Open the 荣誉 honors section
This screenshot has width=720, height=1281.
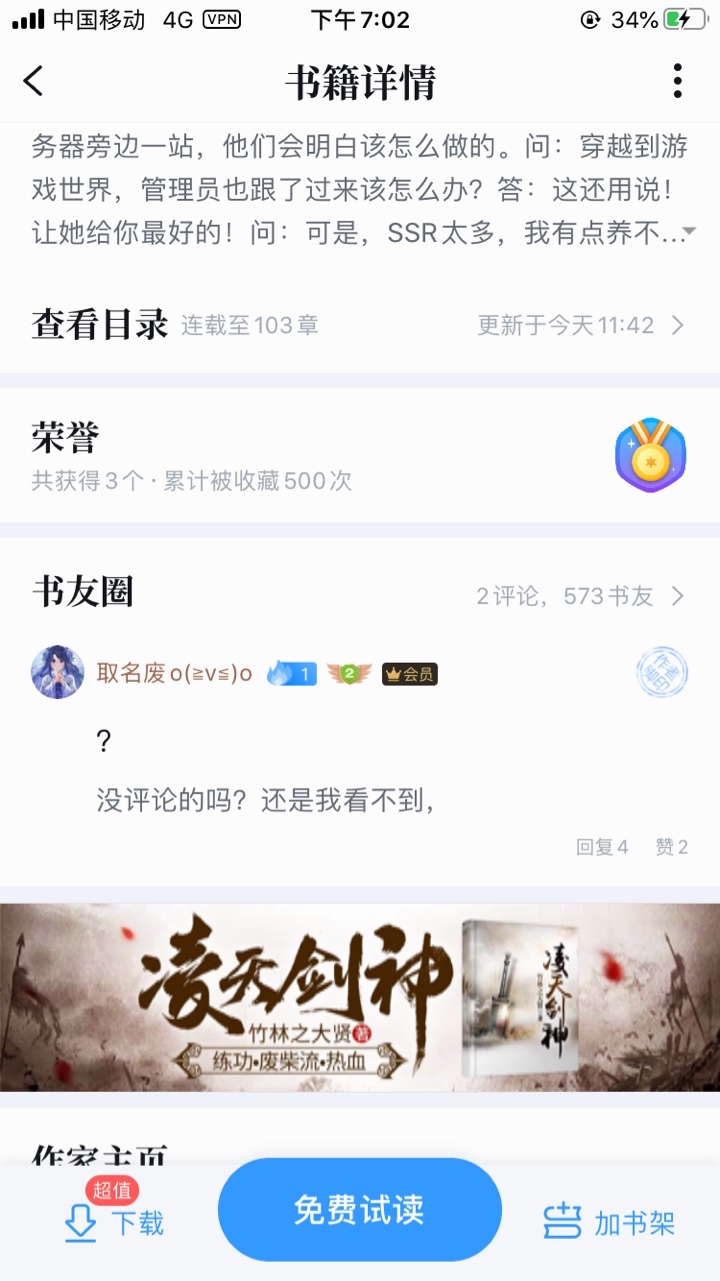[358, 456]
